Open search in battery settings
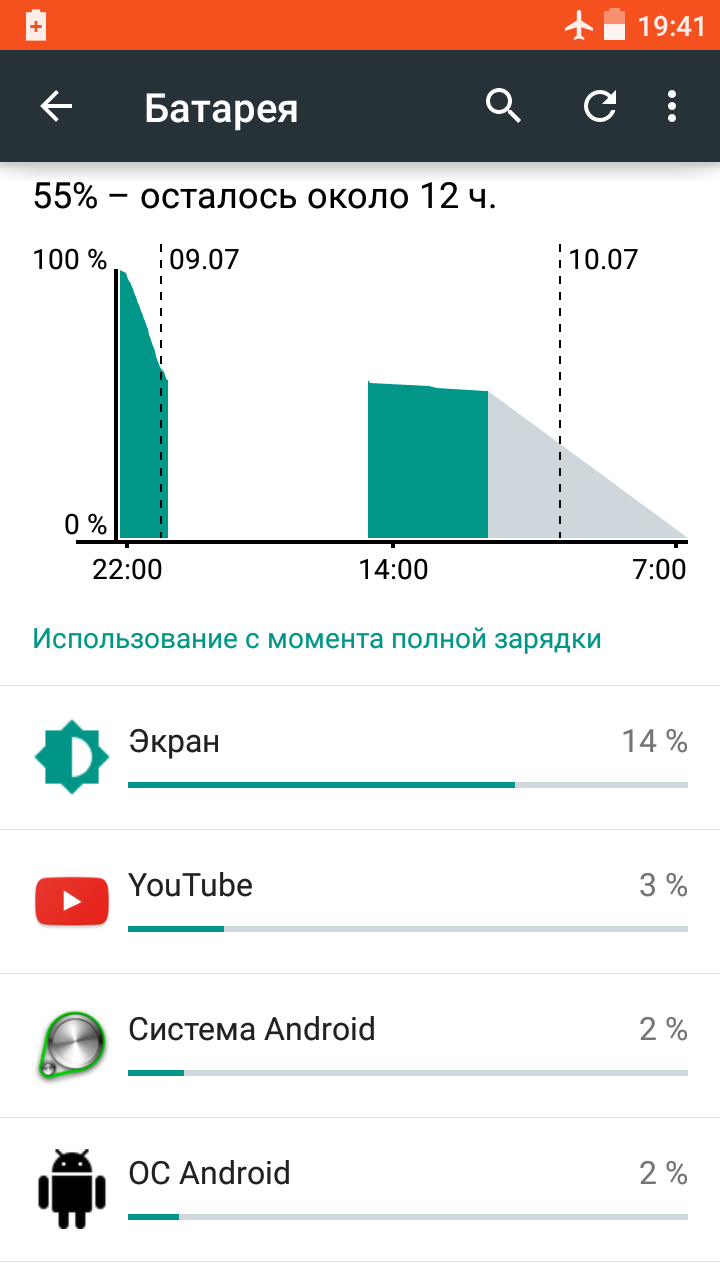720x1280 pixels. click(503, 106)
